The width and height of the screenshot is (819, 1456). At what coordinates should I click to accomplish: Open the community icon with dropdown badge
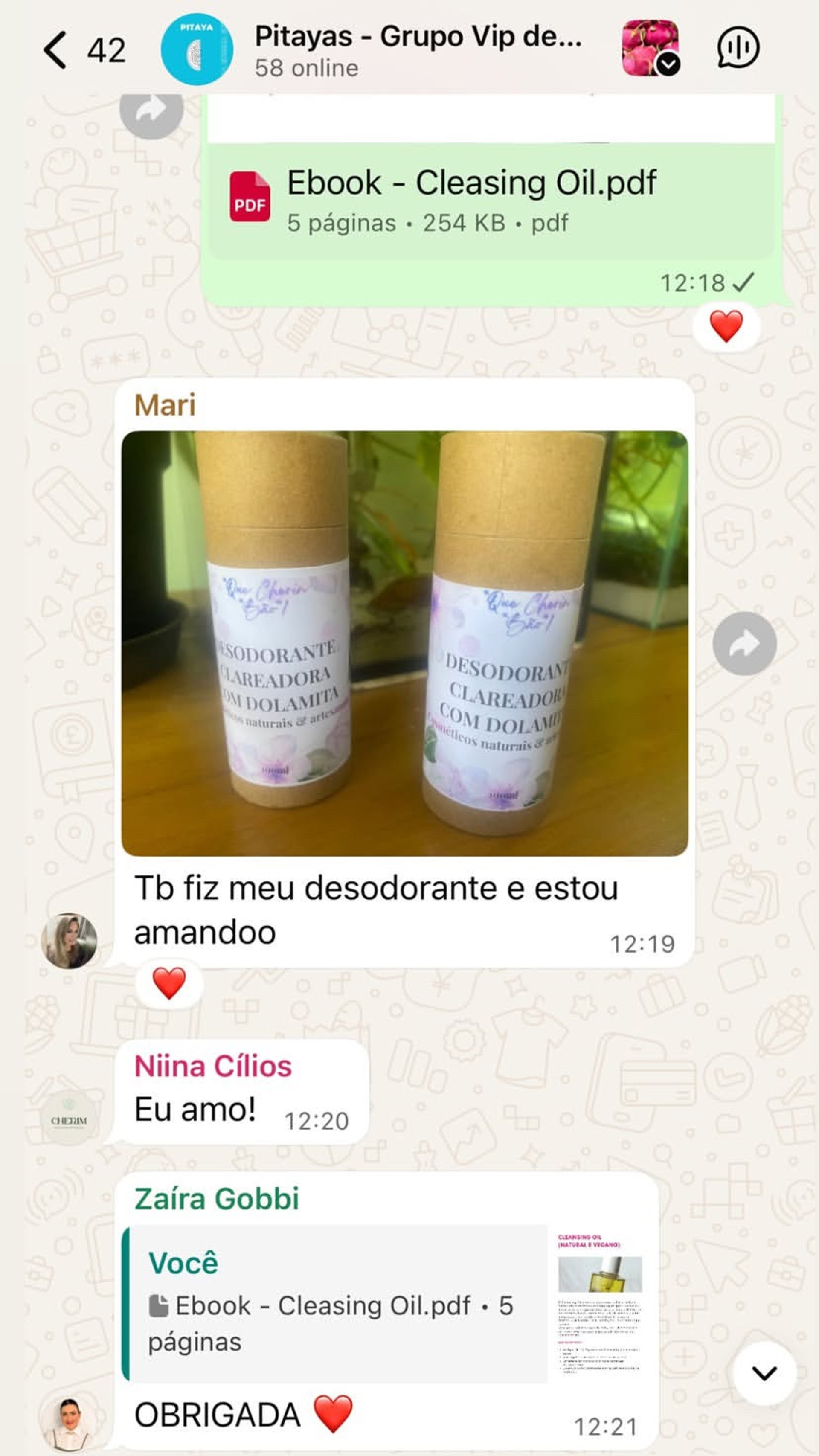(650, 49)
